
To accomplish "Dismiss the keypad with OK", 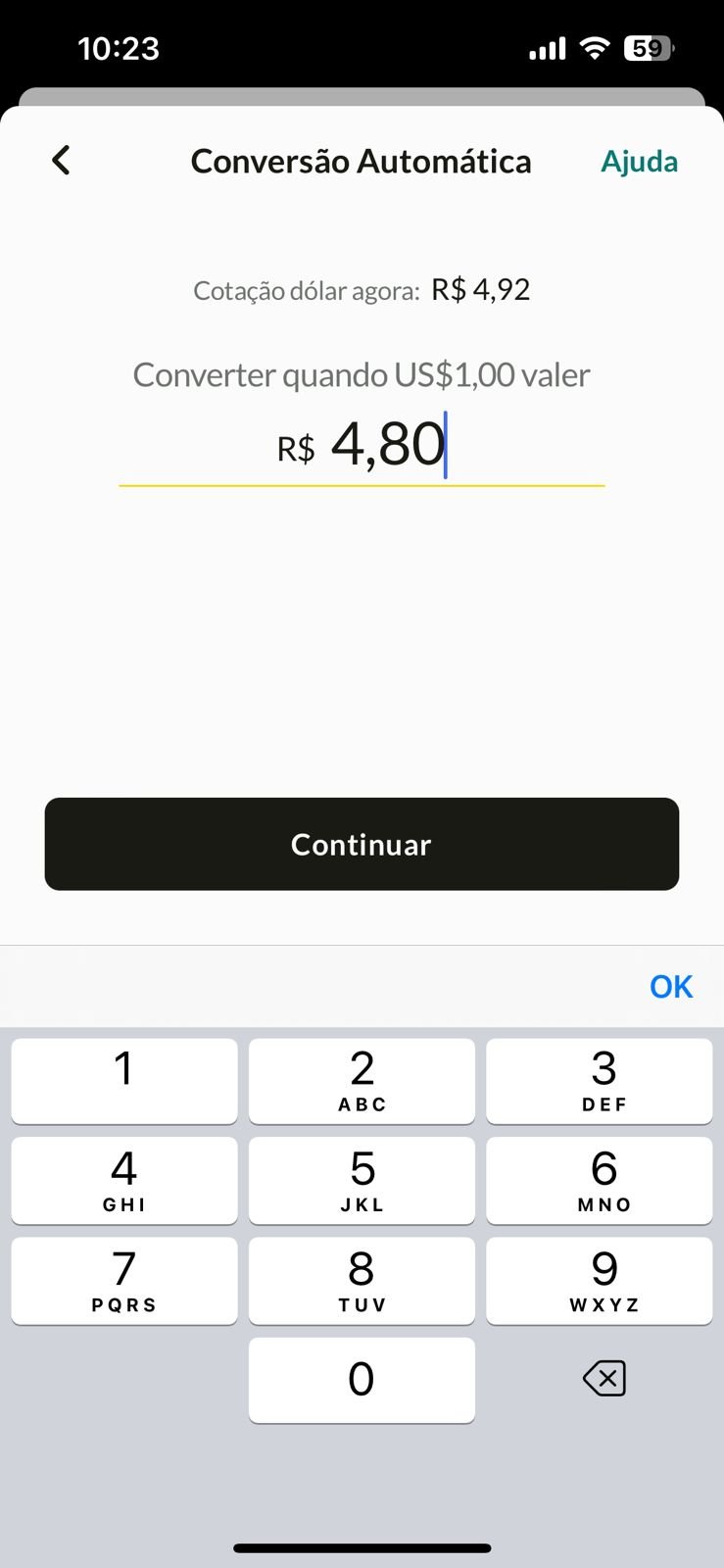I will point(671,987).
